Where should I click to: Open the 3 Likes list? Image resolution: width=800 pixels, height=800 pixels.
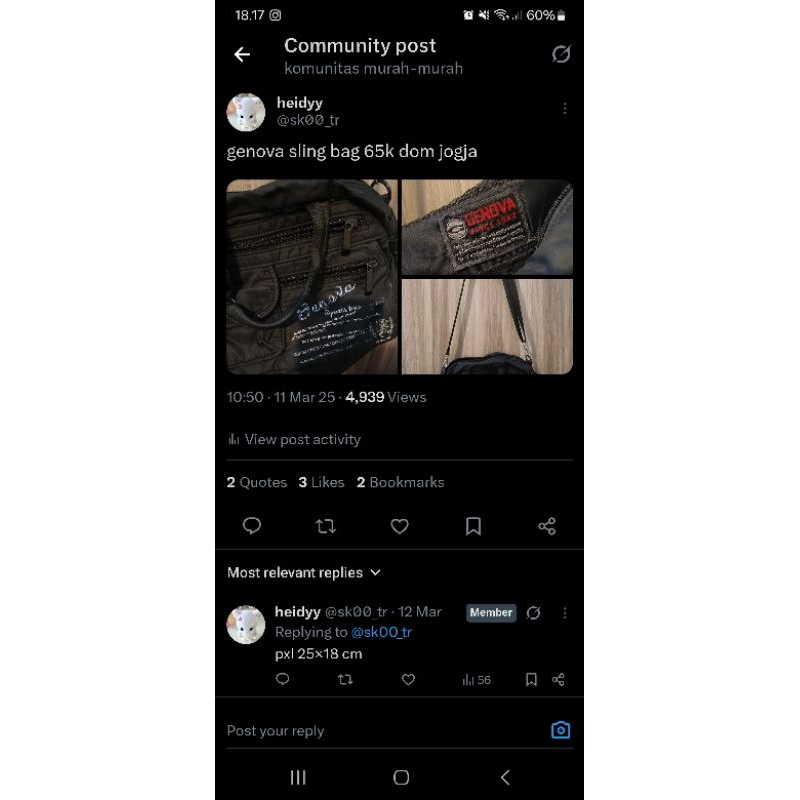tap(321, 482)
